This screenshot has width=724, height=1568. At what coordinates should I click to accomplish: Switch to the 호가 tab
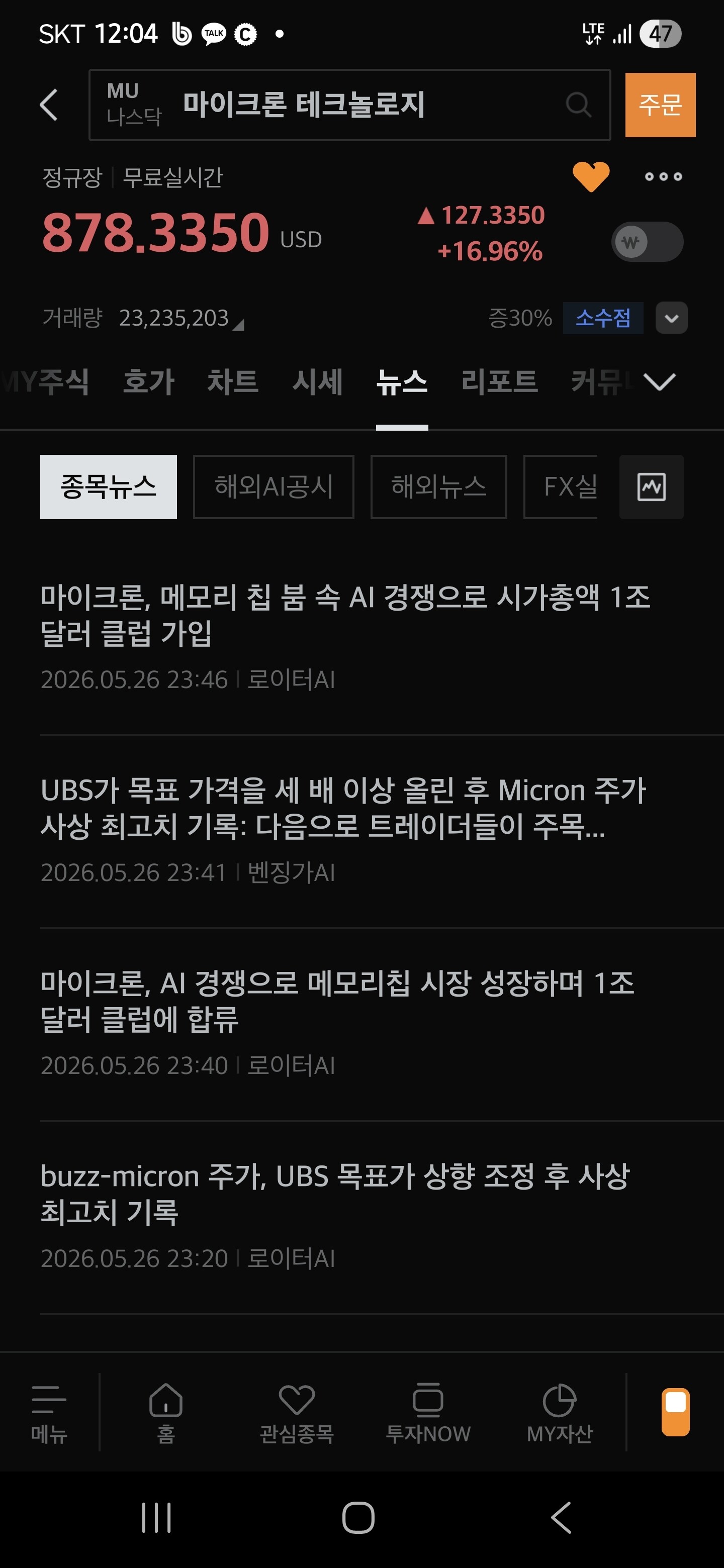(149, 381)
